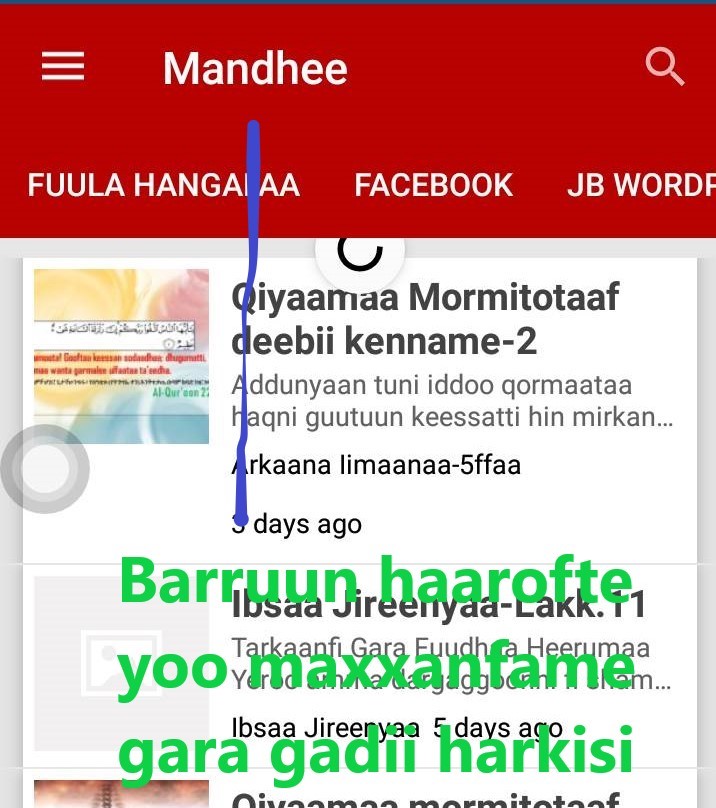Open search in Mandhee

[x=665, y=68]
